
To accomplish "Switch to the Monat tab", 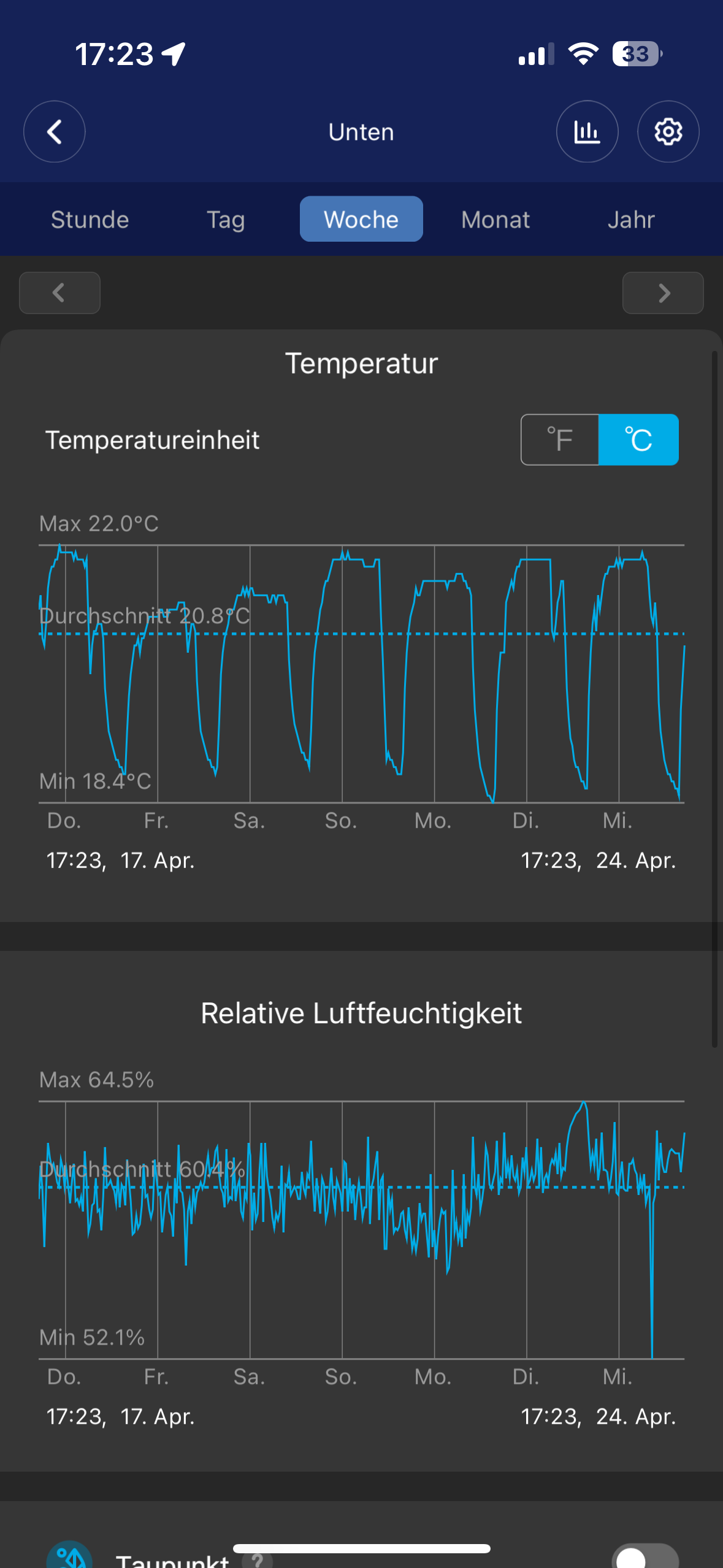I will (495, 220).
